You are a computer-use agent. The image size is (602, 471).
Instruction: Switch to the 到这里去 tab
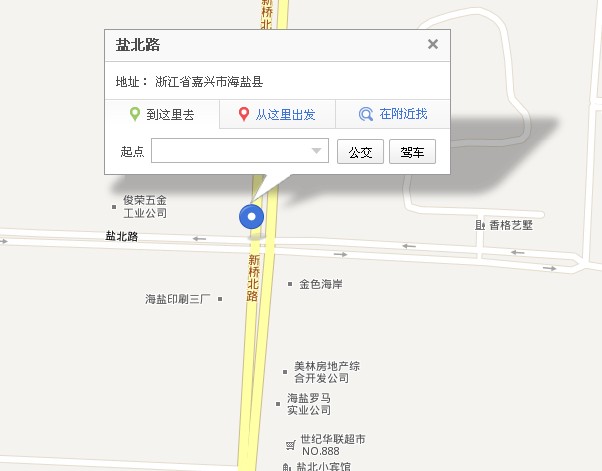tap(163, 114)
